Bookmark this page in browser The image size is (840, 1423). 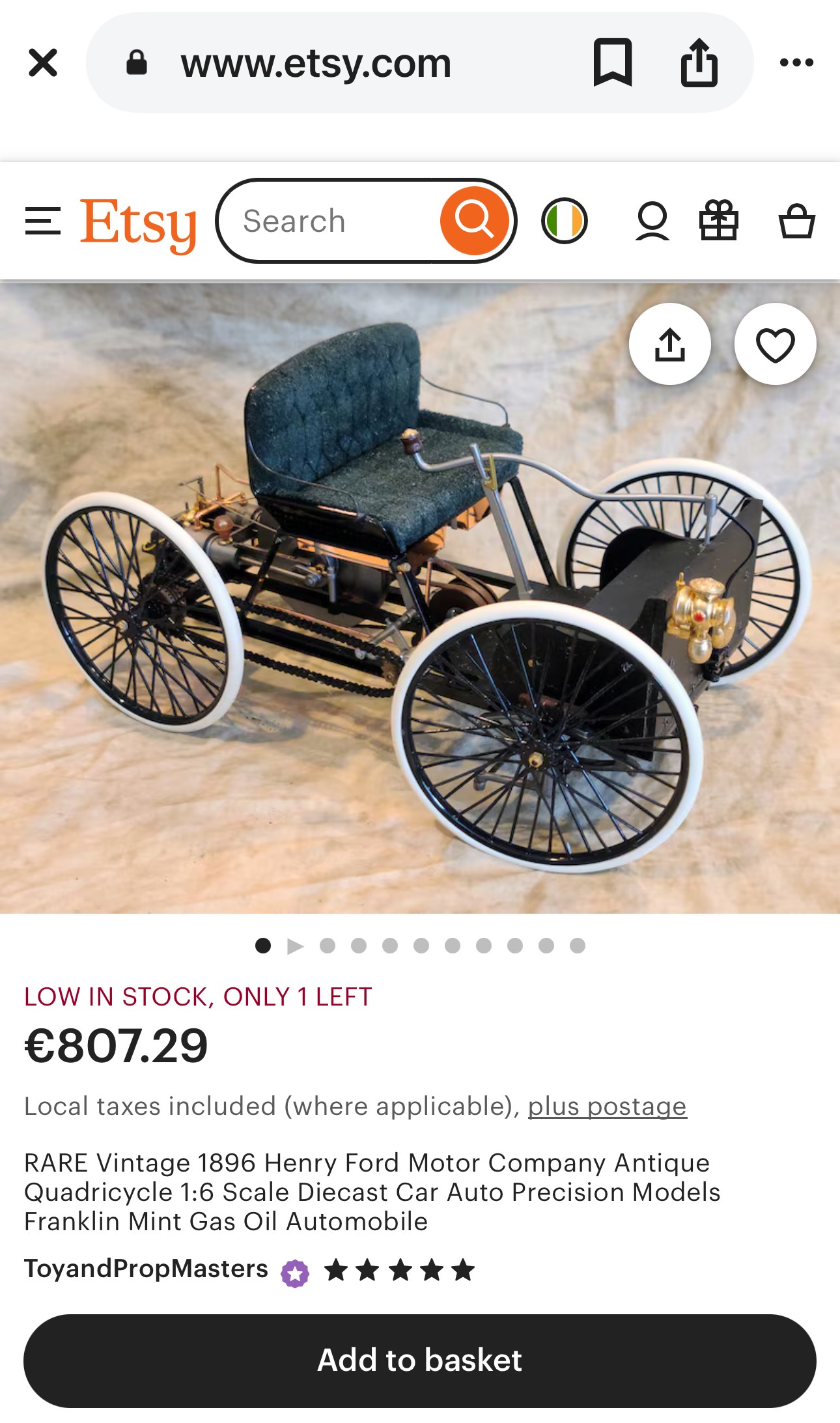click(612, 63)
